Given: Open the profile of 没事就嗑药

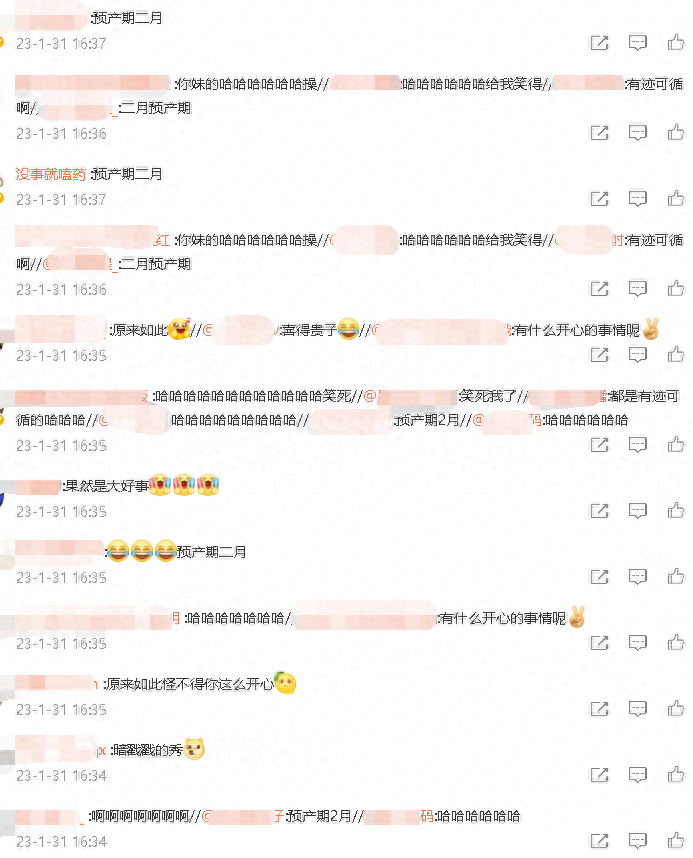Looking at the screenshot, I should coord(52,174).
